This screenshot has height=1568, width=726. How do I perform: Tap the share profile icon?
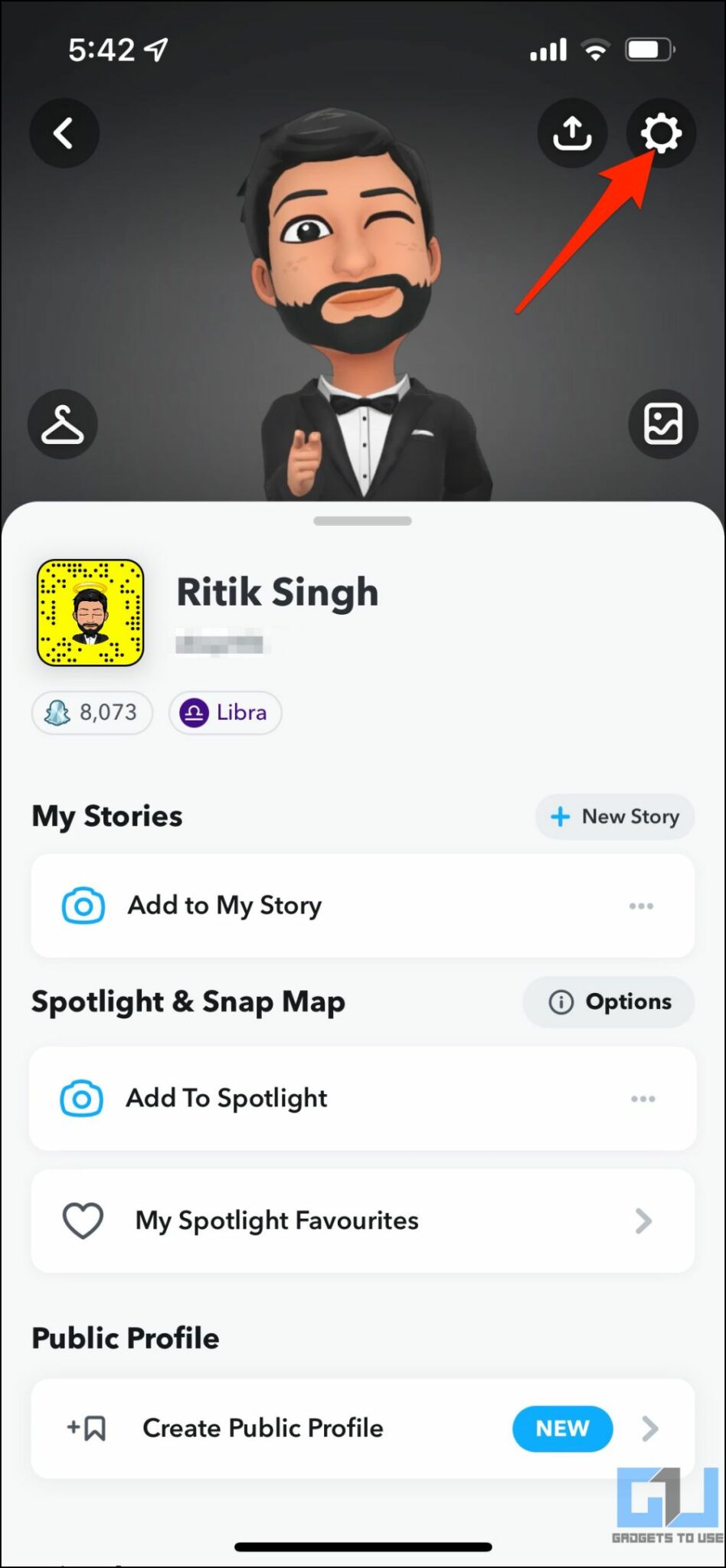coord(571,132)
